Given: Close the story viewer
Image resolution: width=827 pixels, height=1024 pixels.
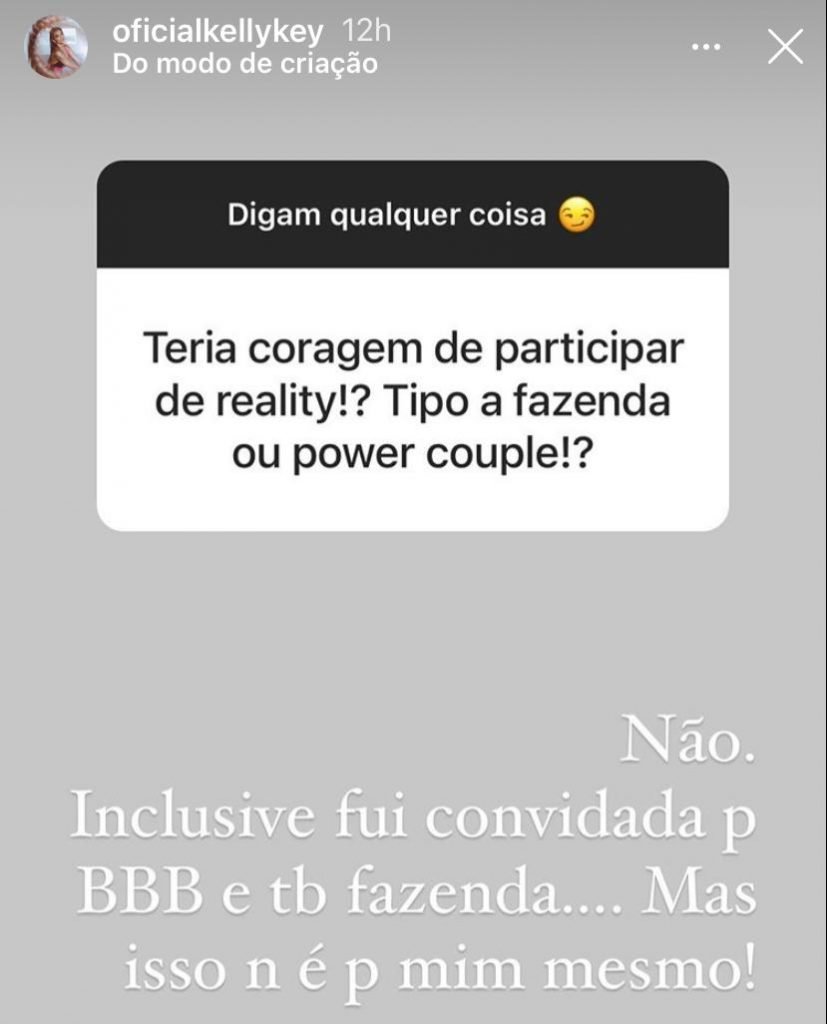Looking at the screenshot, I should [x=784, y=47].
